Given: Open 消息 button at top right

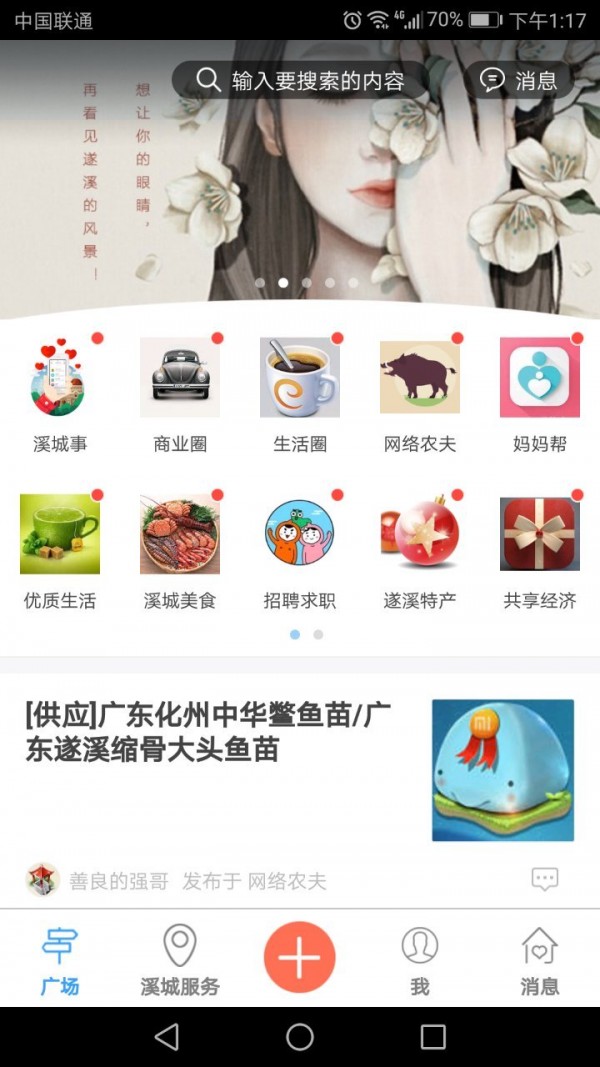Looking at the screenshot, I should (518, 81).
